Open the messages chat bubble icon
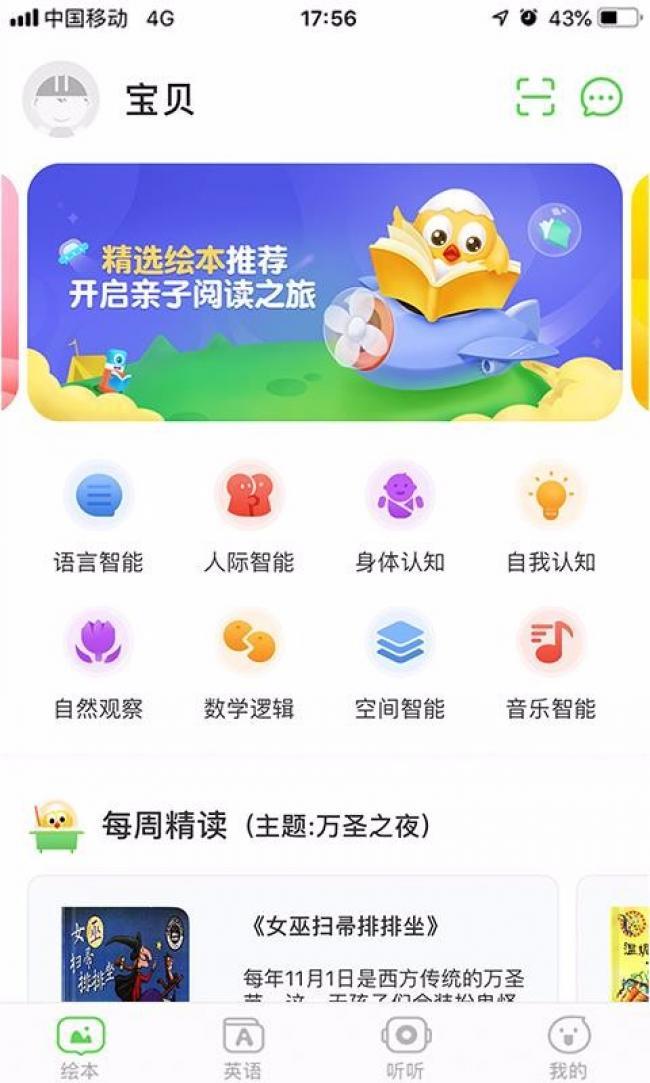Image resolution: width=650 pixels, height=1083 pixels. [x=601, y=97]
